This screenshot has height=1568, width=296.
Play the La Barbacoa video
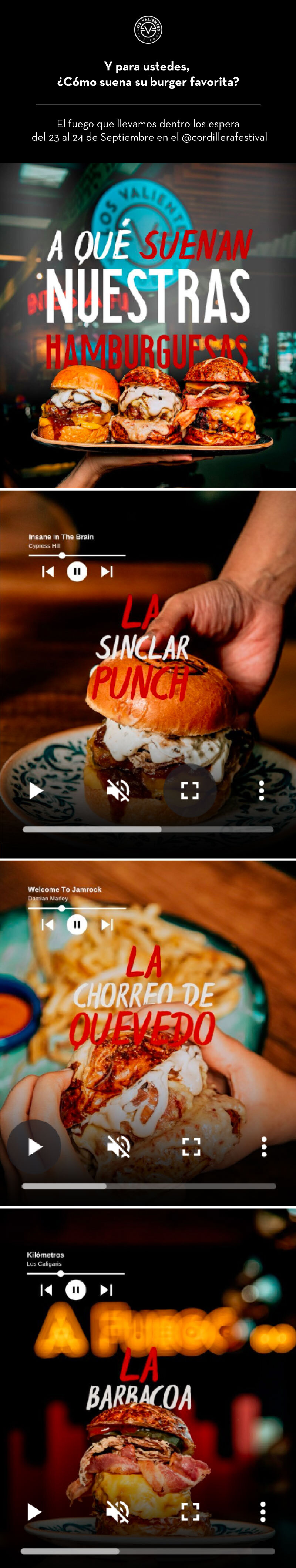click(x=35, y=1511)
